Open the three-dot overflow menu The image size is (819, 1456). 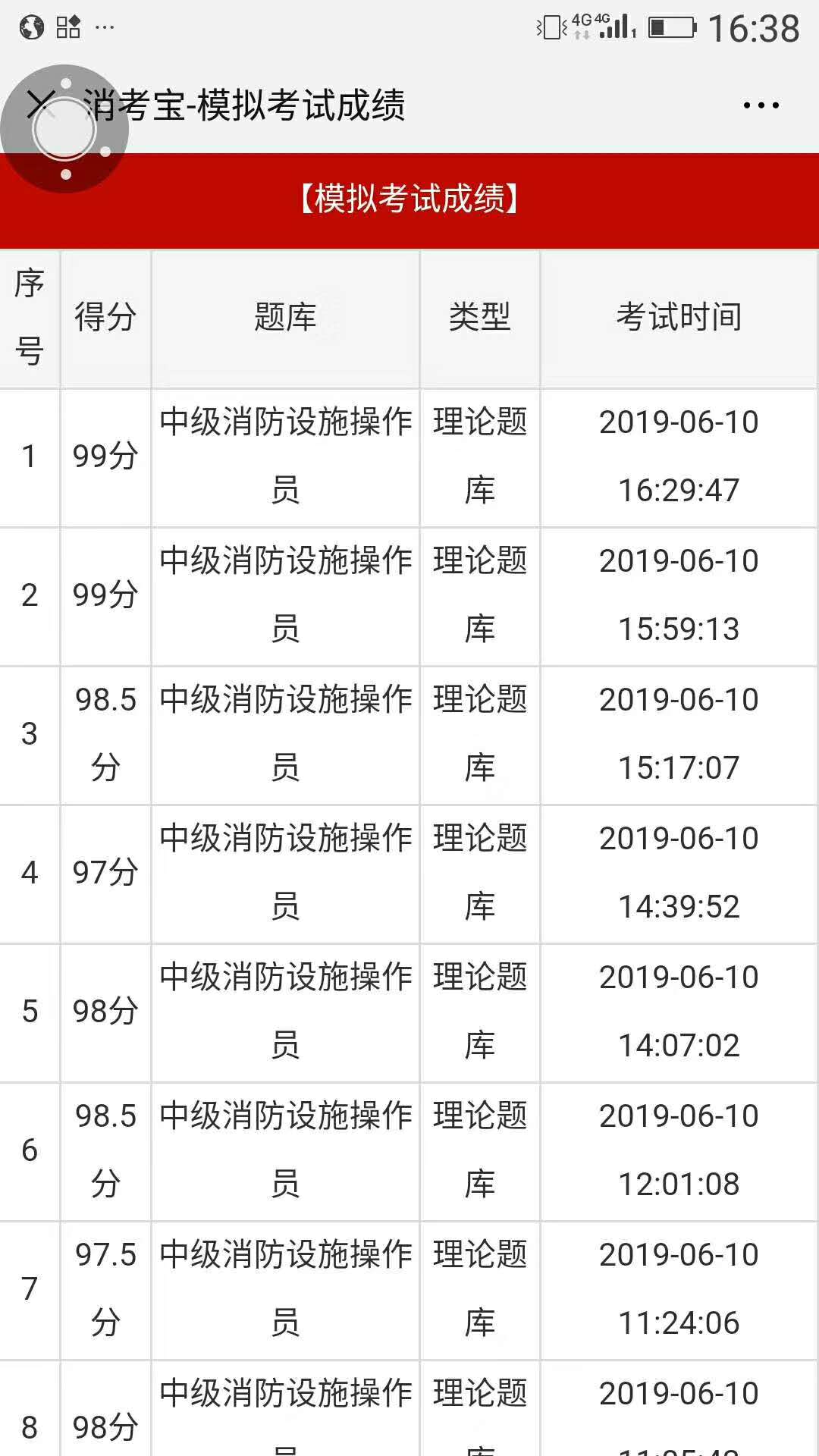pyautogui.click(x=761, y=105)
